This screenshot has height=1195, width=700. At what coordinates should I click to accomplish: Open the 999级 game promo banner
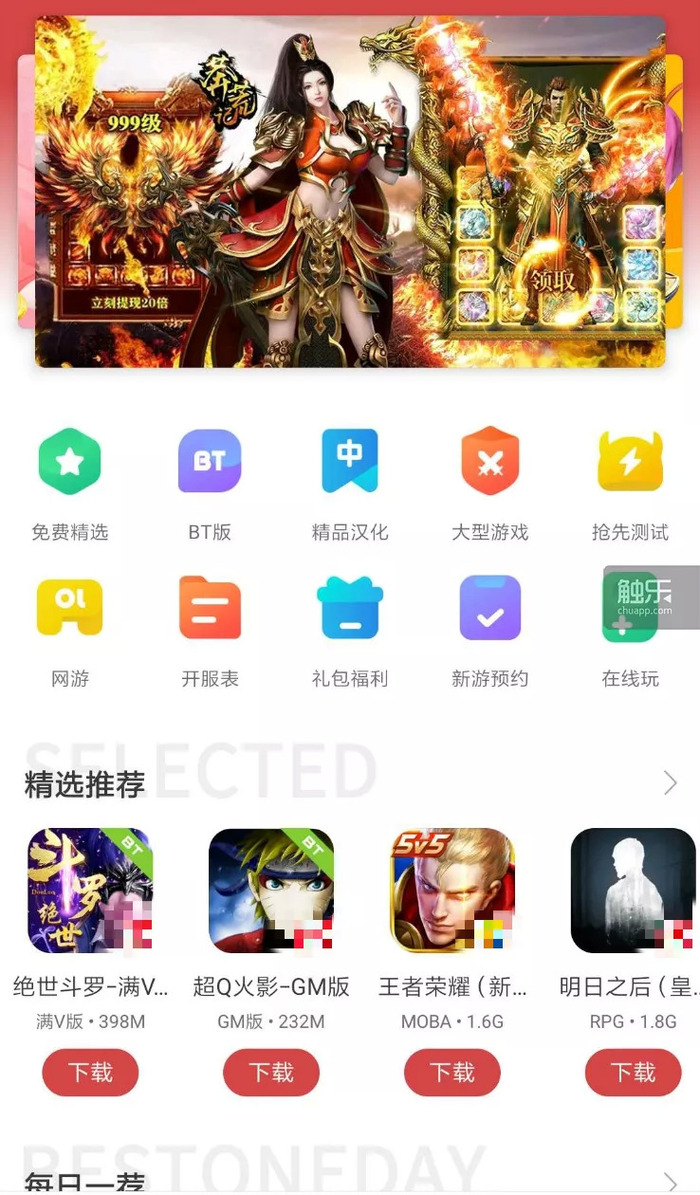(x=350, y=190)
